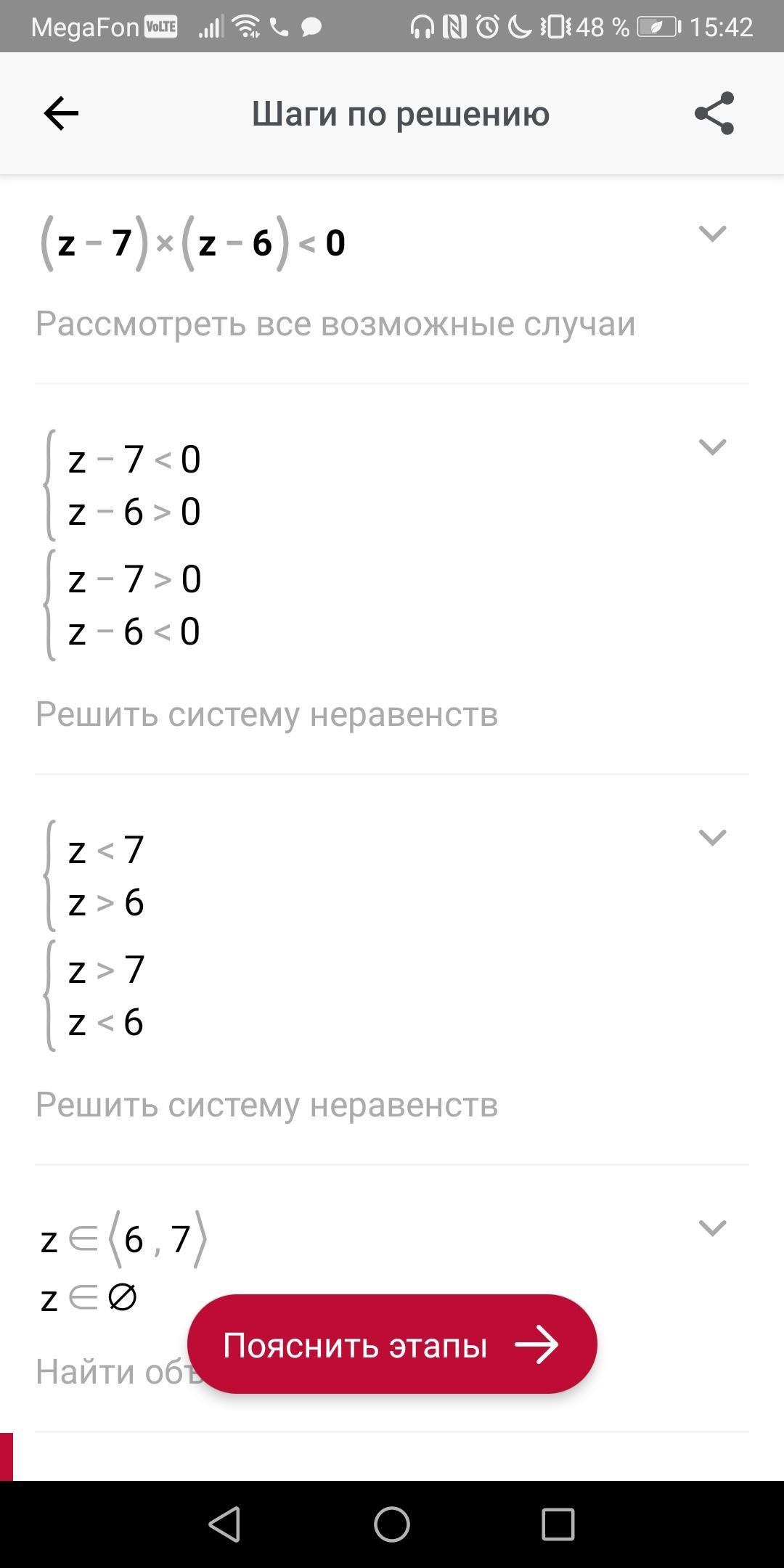This screenshot has width=784, height=1568.
Task: Go back using the top-left arrow
Action: [61, 114]
